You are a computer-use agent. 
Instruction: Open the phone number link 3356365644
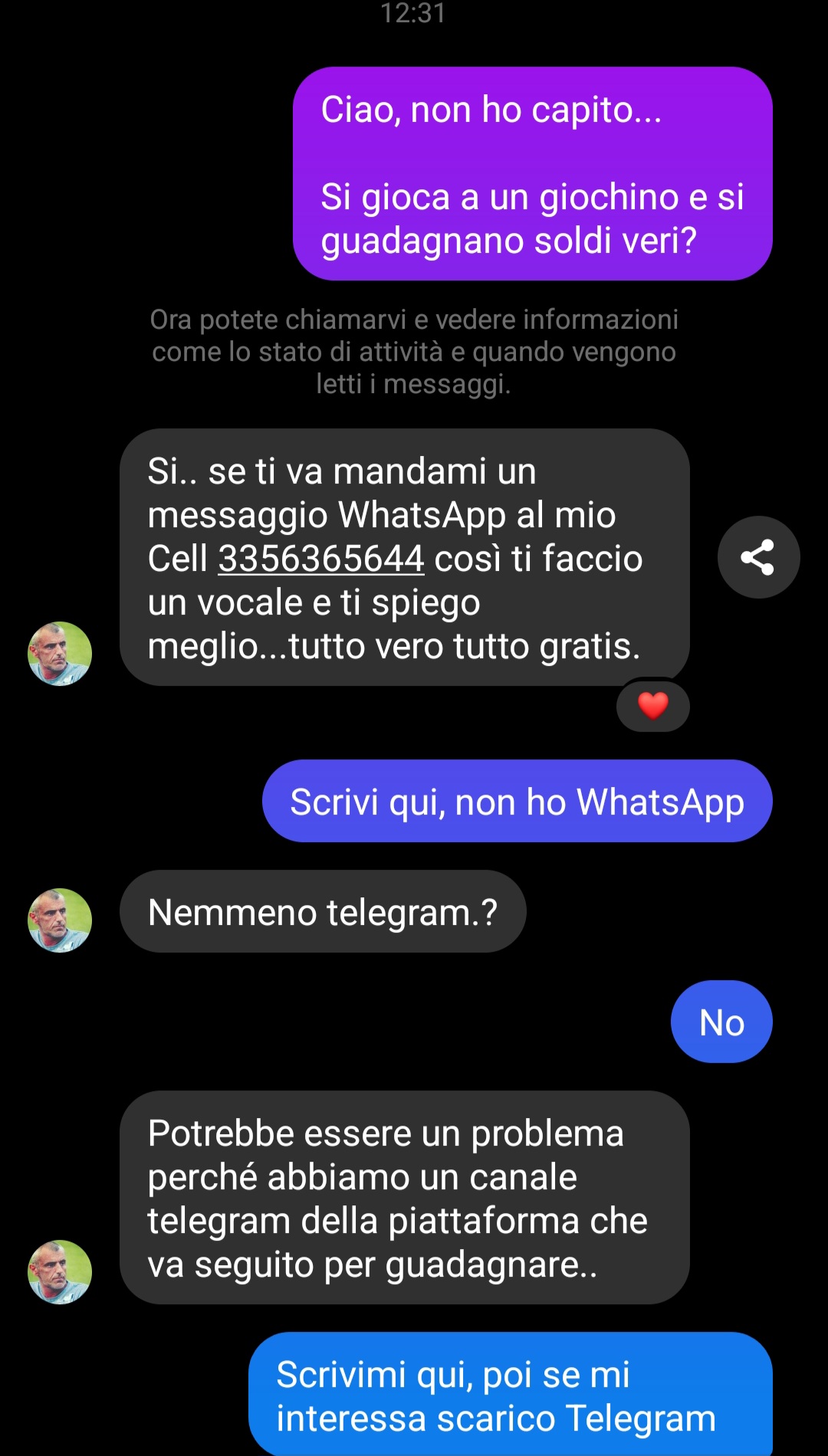tap(321, 559)
